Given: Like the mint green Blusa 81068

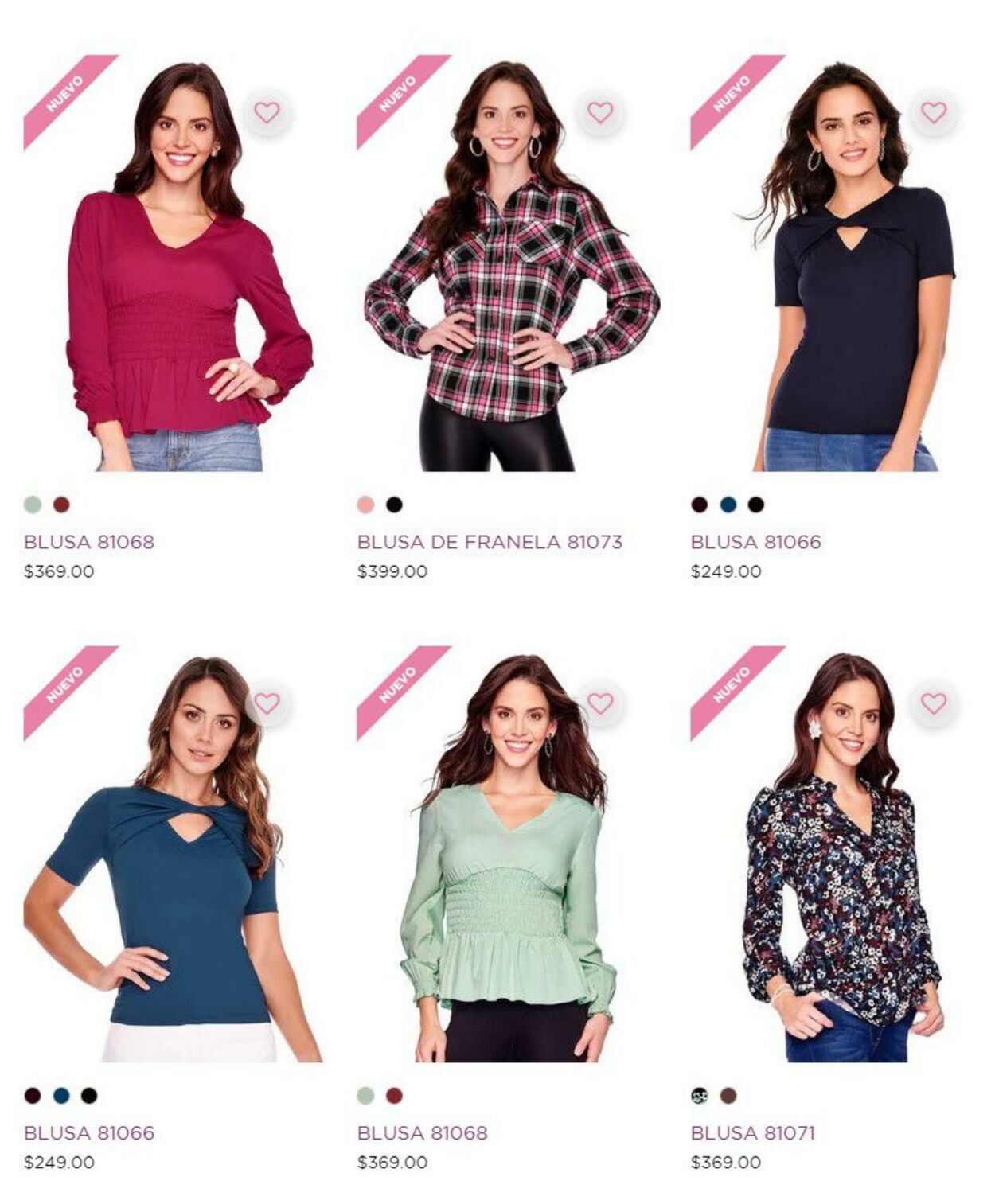Looking at the screenshot, I should [x=600, y=703].
